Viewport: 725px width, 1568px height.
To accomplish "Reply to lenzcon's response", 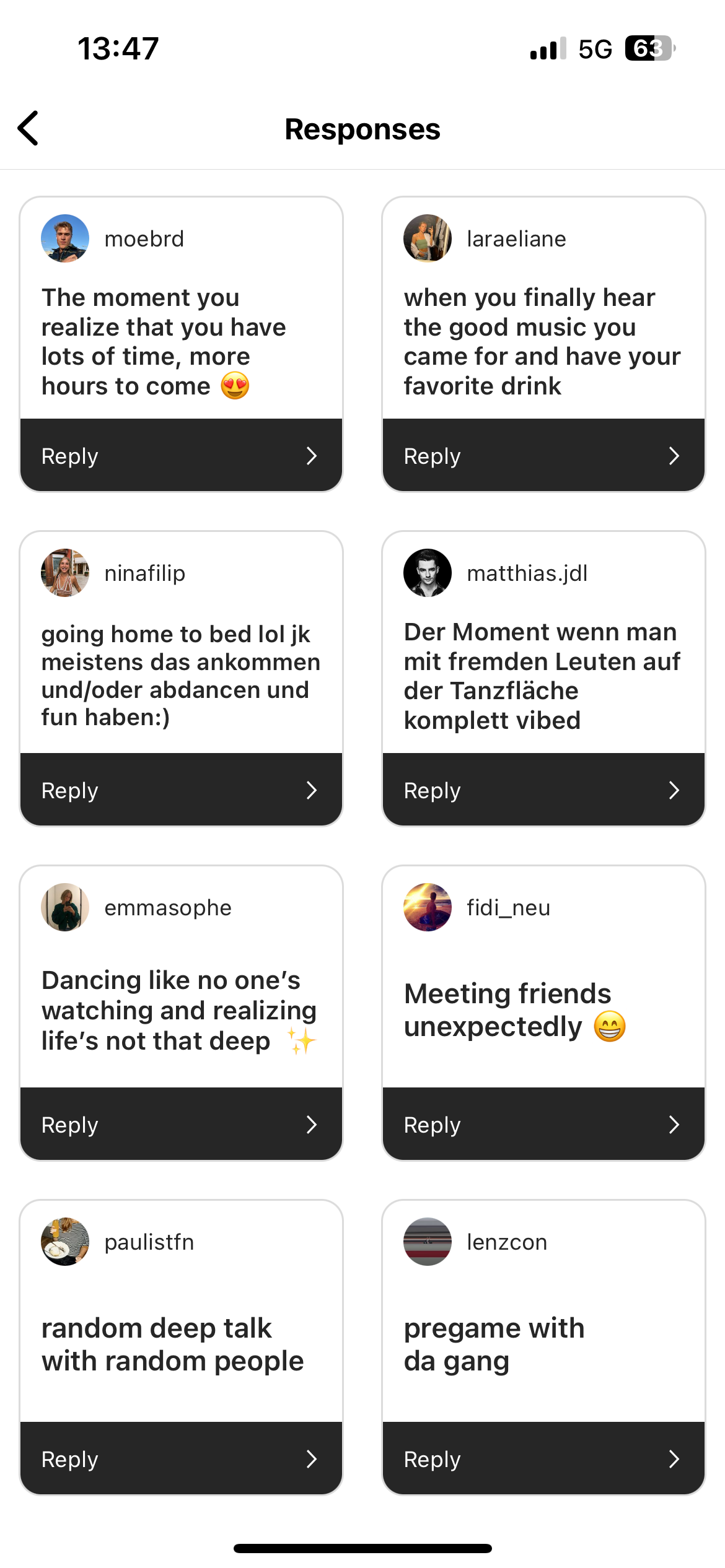I will pos(543,1459).
